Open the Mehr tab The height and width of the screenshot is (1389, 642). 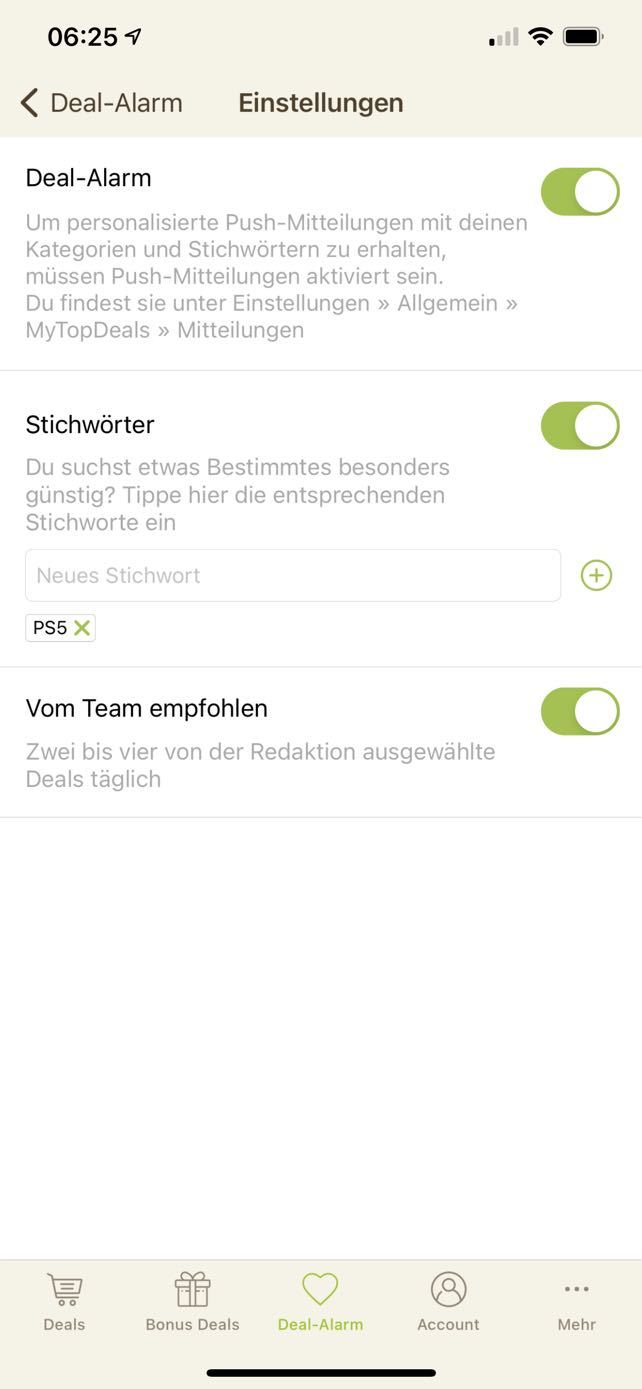576,1302
